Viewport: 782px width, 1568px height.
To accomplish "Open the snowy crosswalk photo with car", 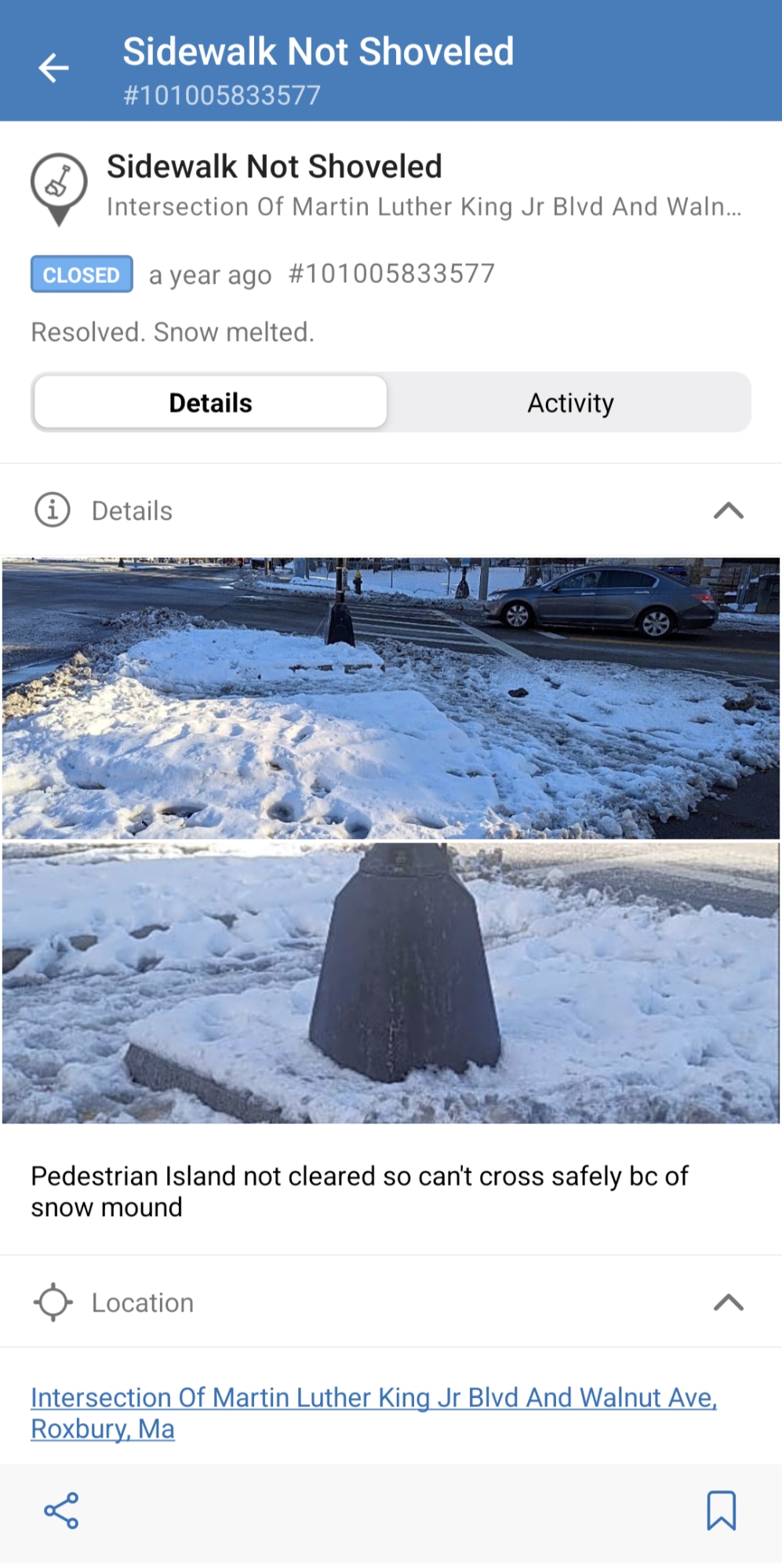I will point(391,698).
